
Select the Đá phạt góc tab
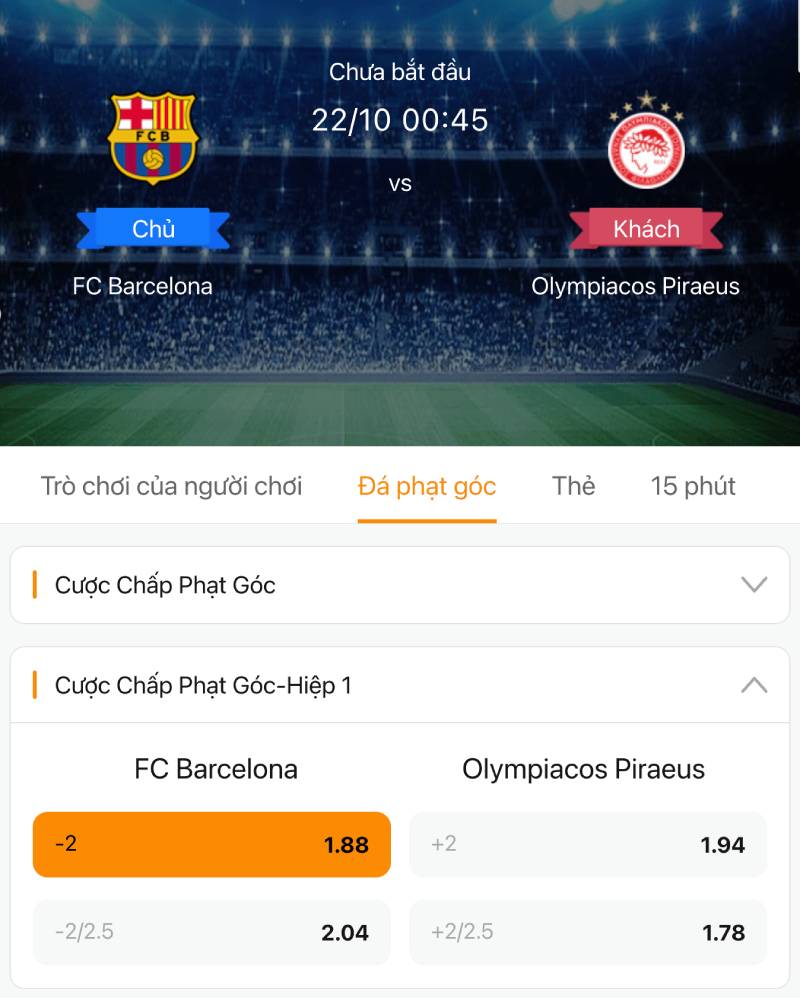[427, 487]
